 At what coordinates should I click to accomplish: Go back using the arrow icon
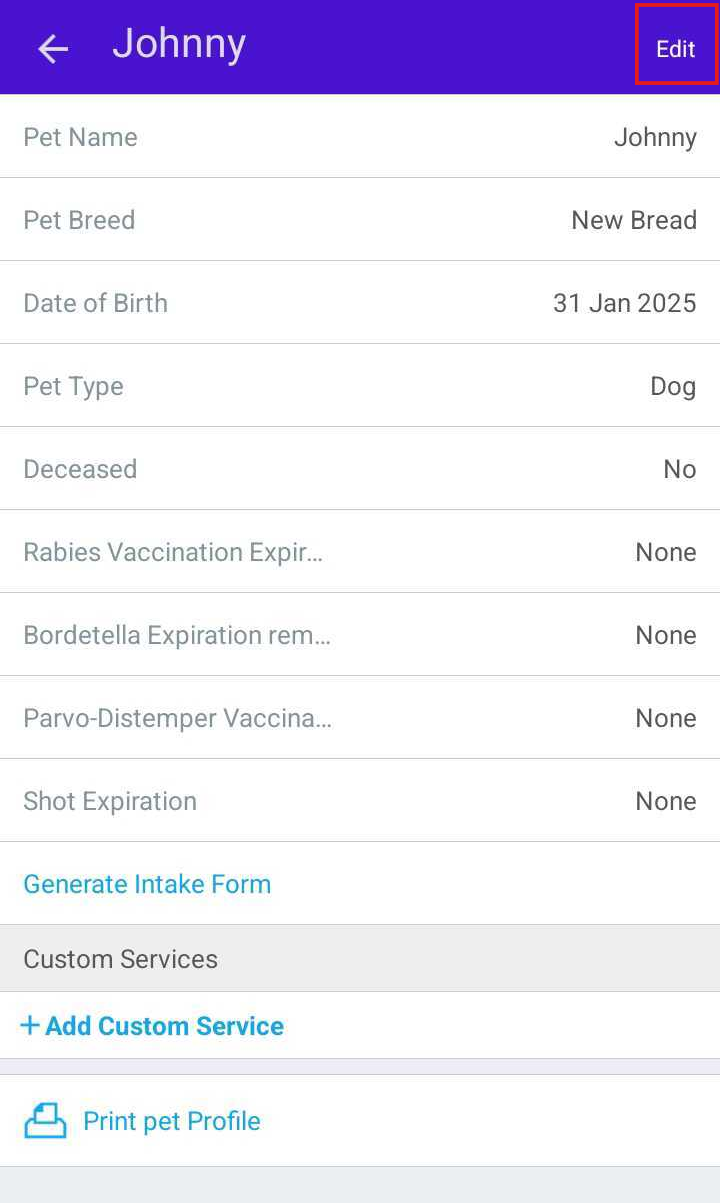[x=53, y=48]
